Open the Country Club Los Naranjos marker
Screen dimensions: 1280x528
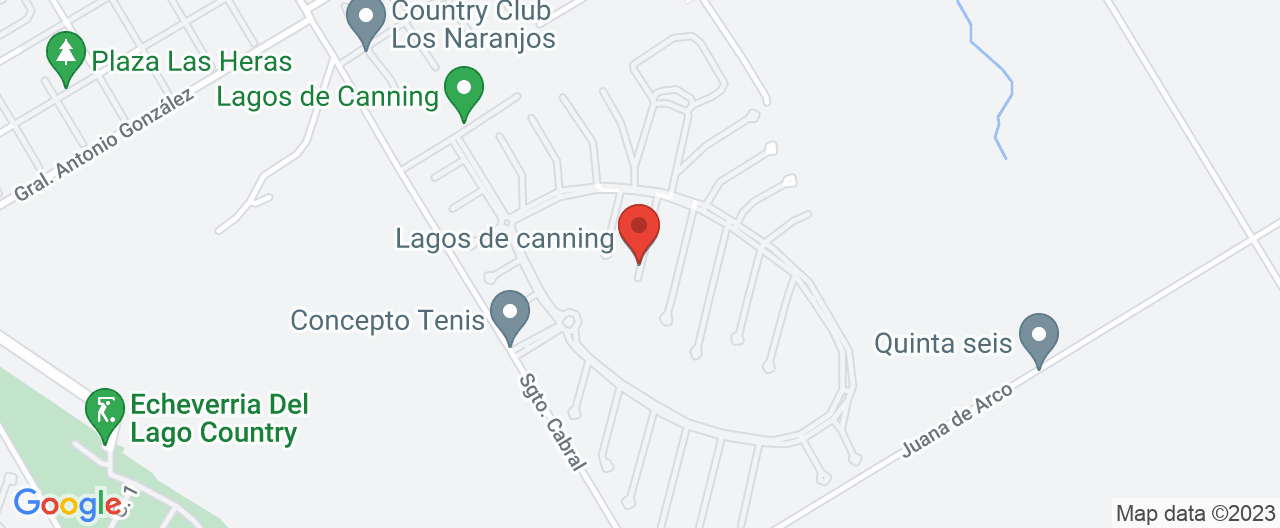(365, 20)
